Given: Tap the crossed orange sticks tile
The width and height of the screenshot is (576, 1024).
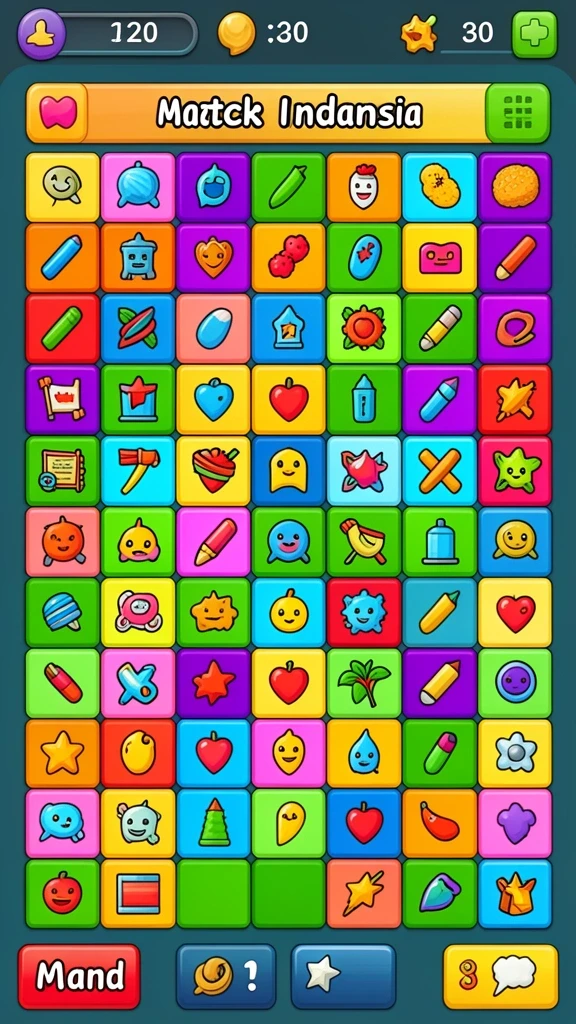Looking at the screenshot, I should pyautogui.click(x=440, y=471).
